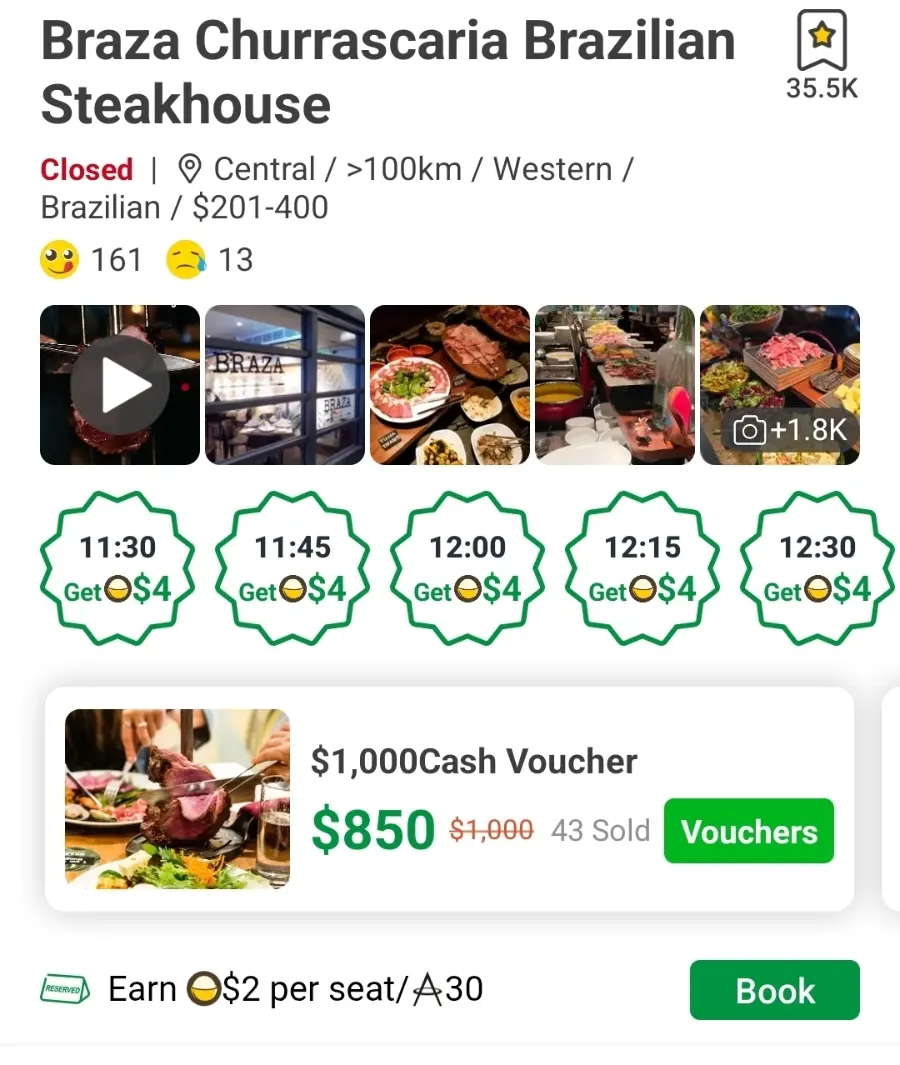Open the meat platter photo
The image size is (900, 1065).
[x=450, y=385]
